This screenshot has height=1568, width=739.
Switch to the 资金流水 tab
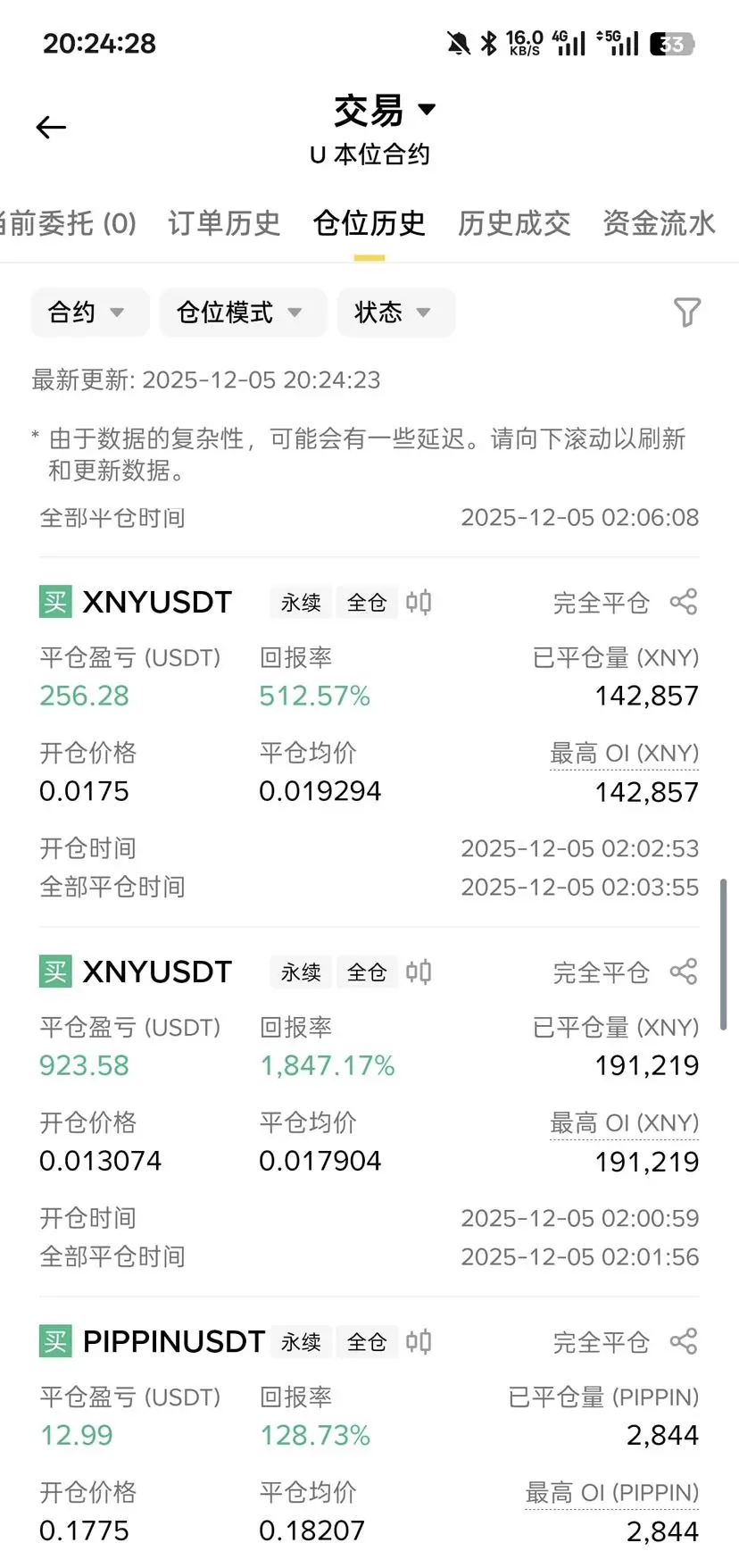coord(659,223)
